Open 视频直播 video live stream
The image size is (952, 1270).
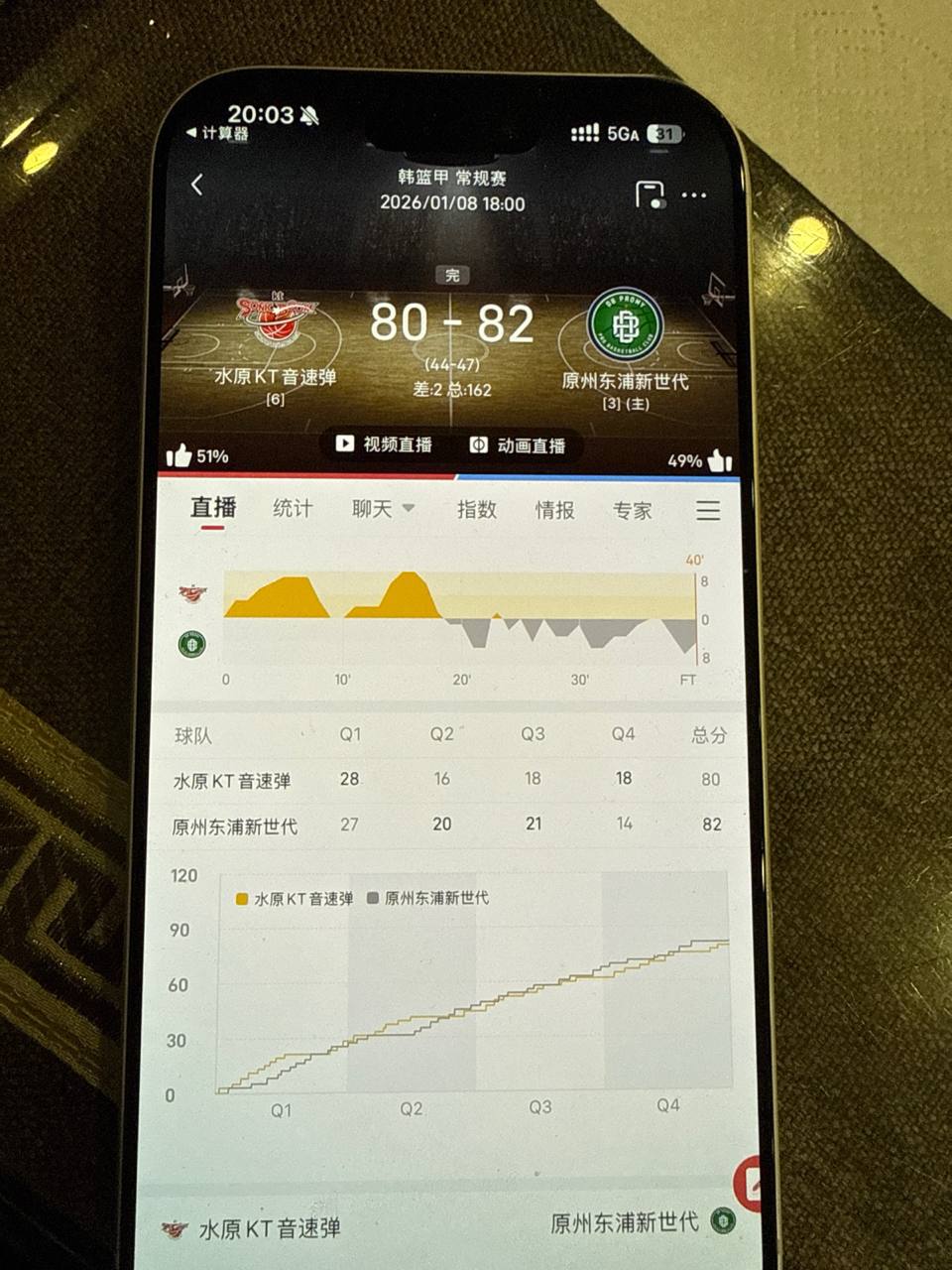tap(383, 444)
